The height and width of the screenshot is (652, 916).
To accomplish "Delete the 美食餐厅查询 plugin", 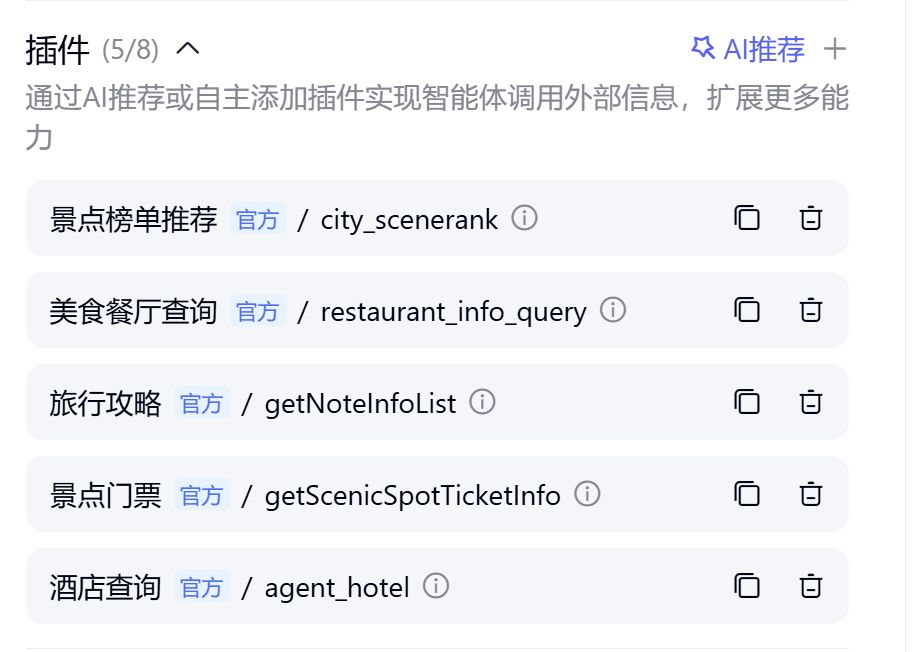I will point(811,310).
